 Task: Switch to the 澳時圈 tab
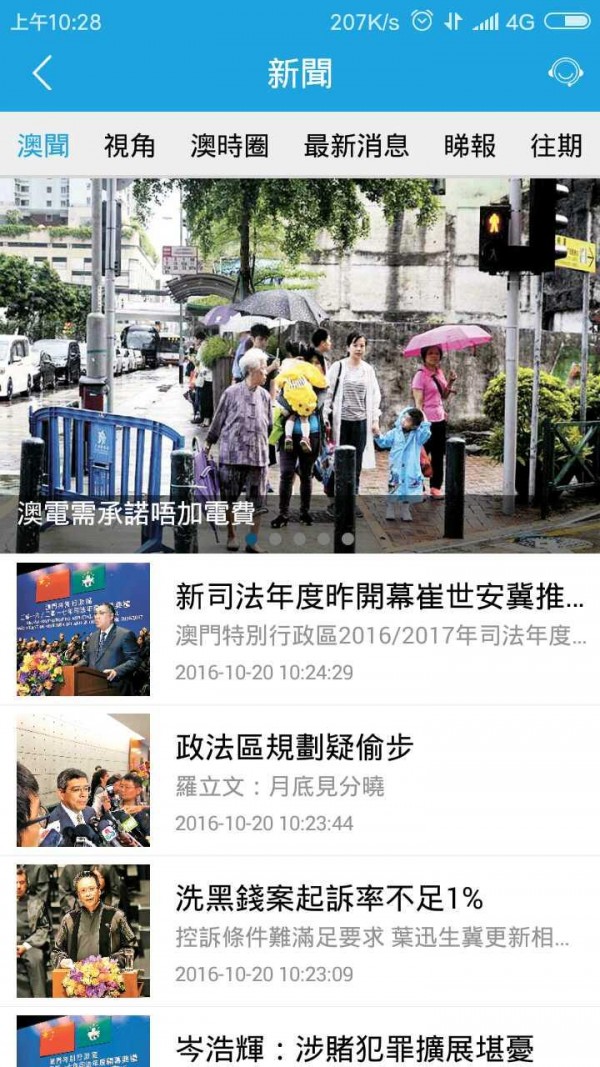pyautogui.click(x=229, y=146)
